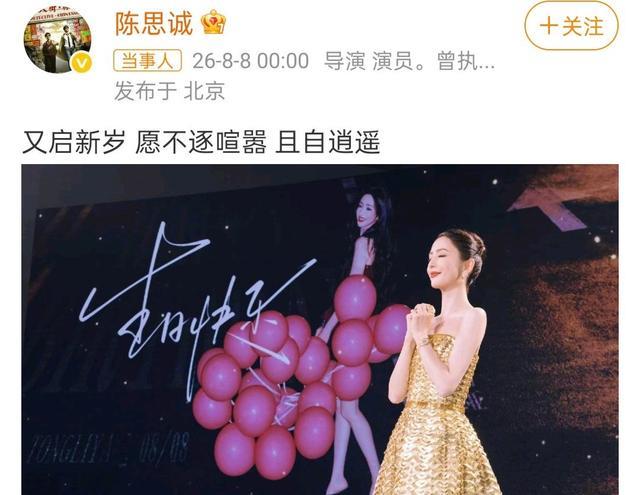This screenshot has height=495, width=640.
Task: Open 陈思诚's profile avatar
Action: pyautogui.click(x=58, y=40)
